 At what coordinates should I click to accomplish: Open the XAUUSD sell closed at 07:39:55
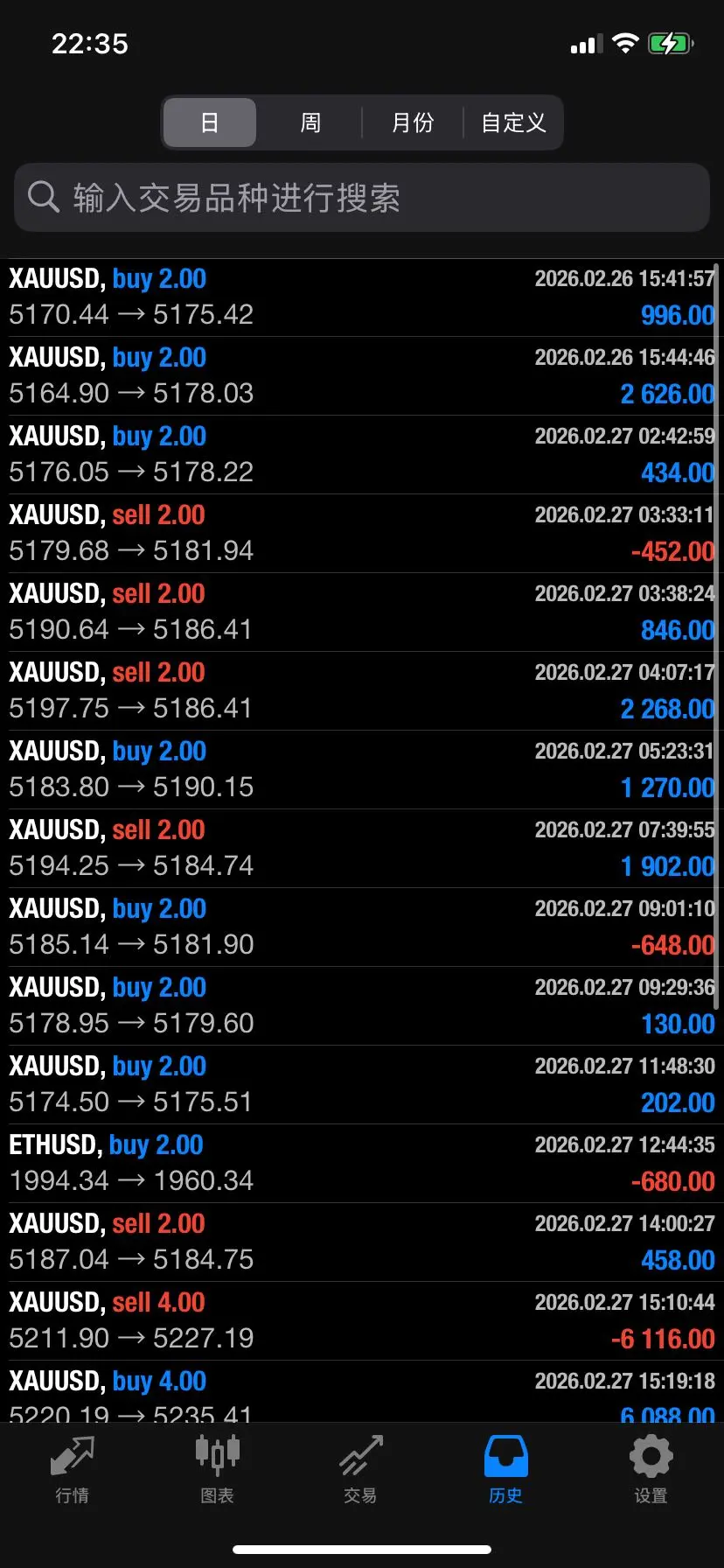362,849
